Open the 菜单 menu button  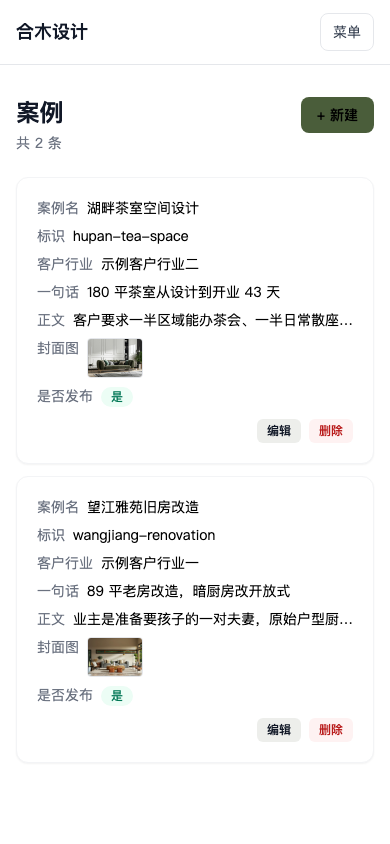347,32
